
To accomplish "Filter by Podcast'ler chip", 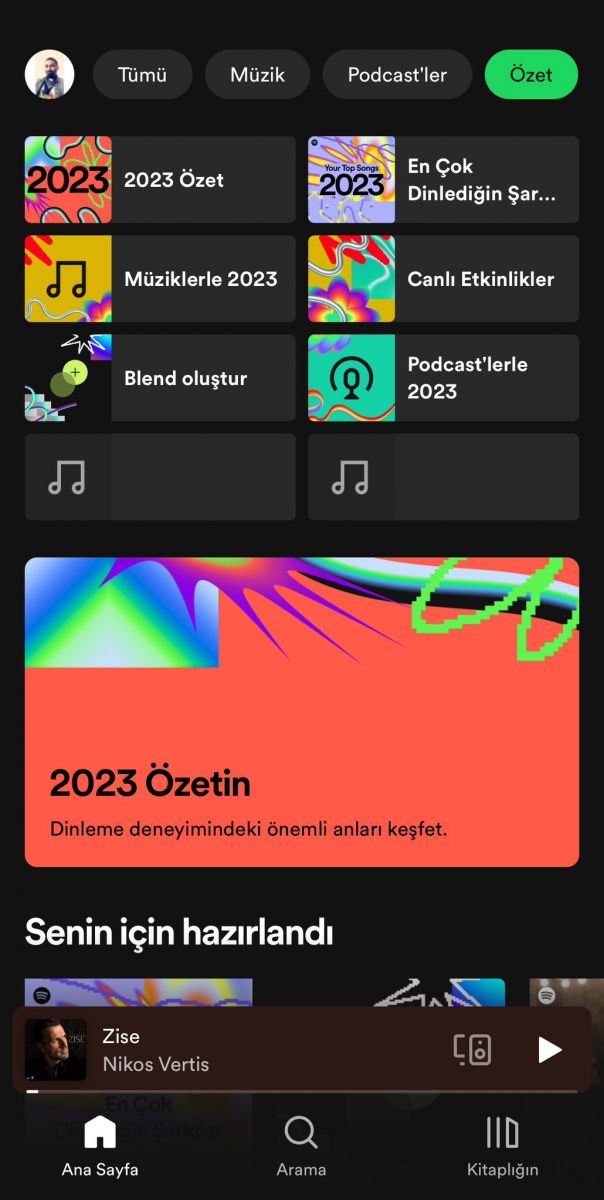I will pyautogui.click(x=397, y=75).
